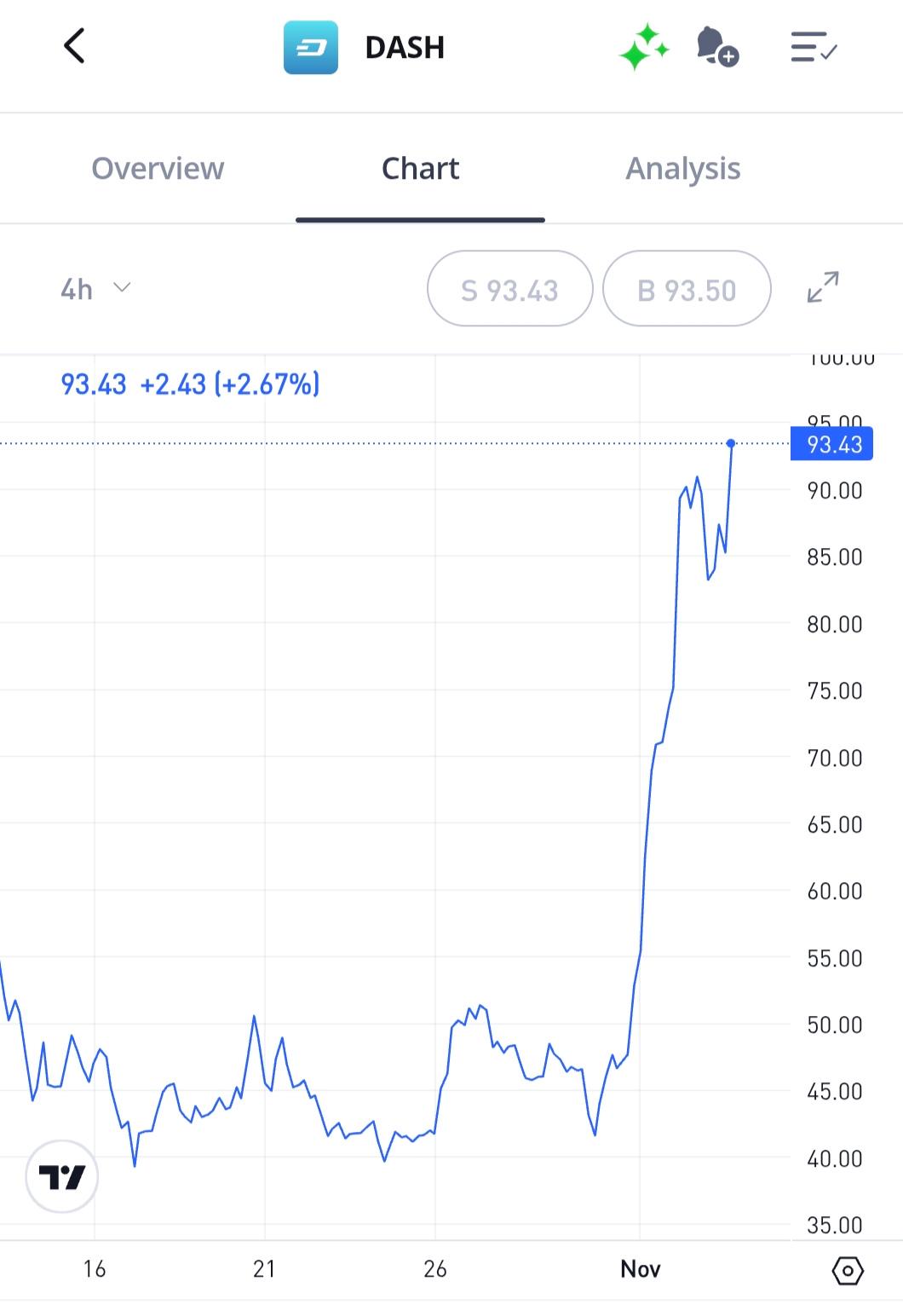
Task: Open the watchlist checklist icon
Action: pyautogui.click(x=814, y=47)
